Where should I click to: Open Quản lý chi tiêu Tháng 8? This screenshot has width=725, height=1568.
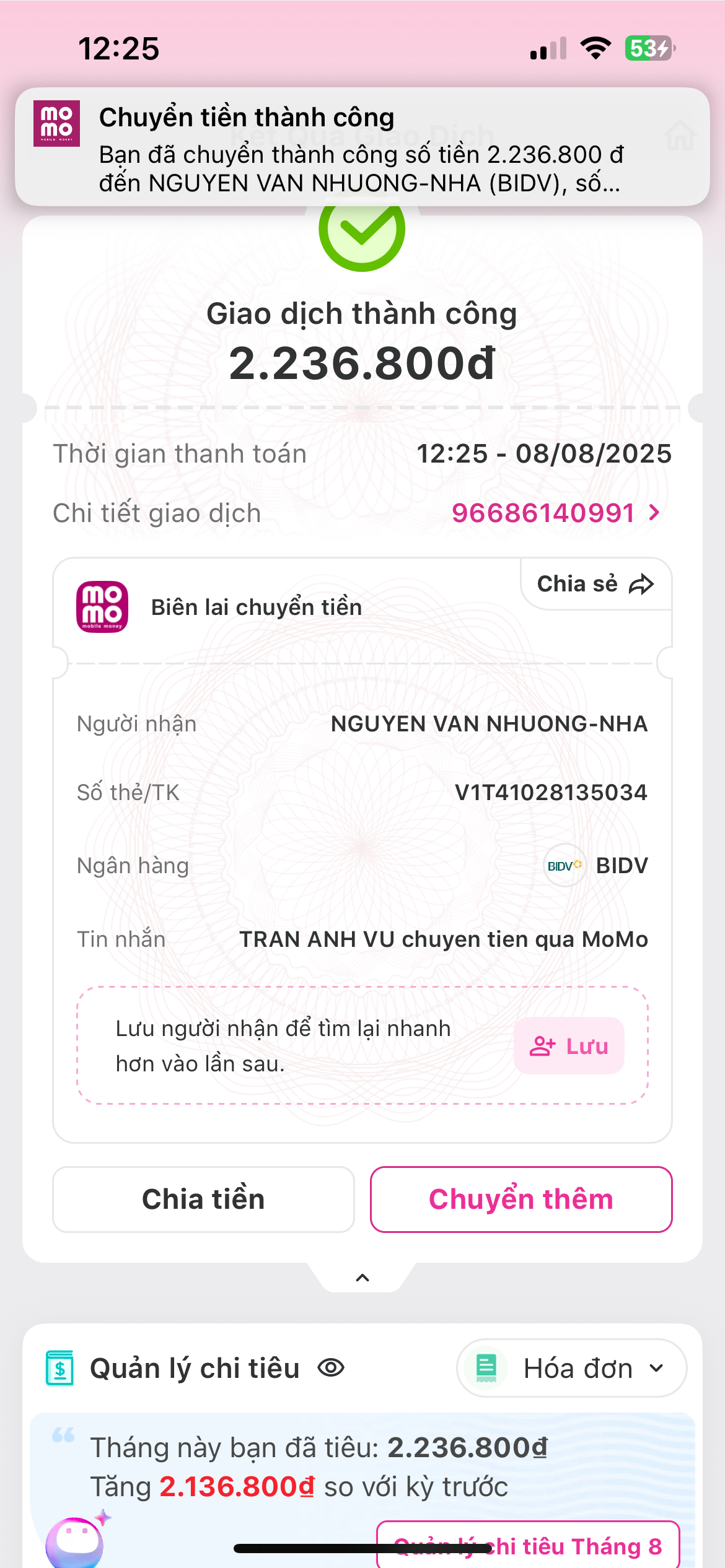tap(528, 1546)
